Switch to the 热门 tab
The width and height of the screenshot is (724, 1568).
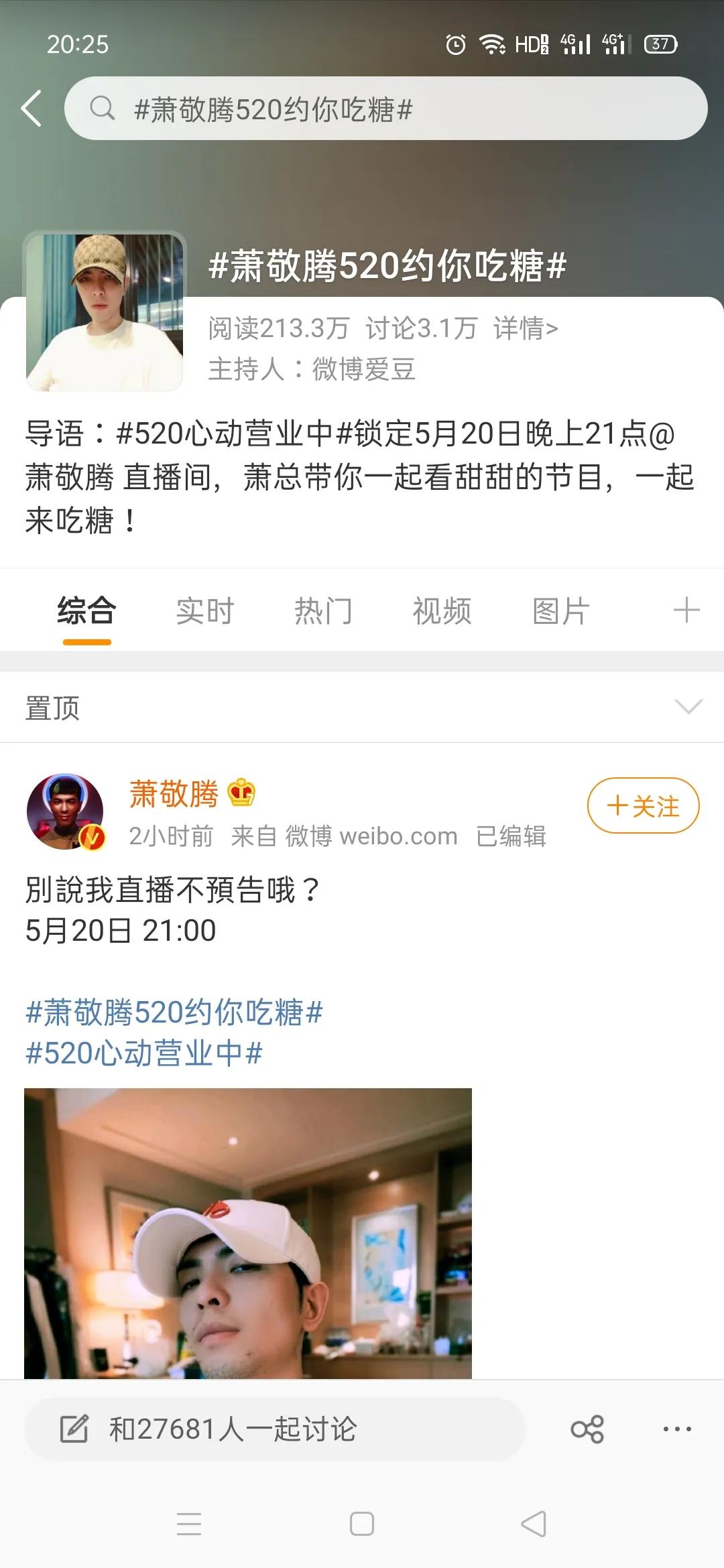324,610
